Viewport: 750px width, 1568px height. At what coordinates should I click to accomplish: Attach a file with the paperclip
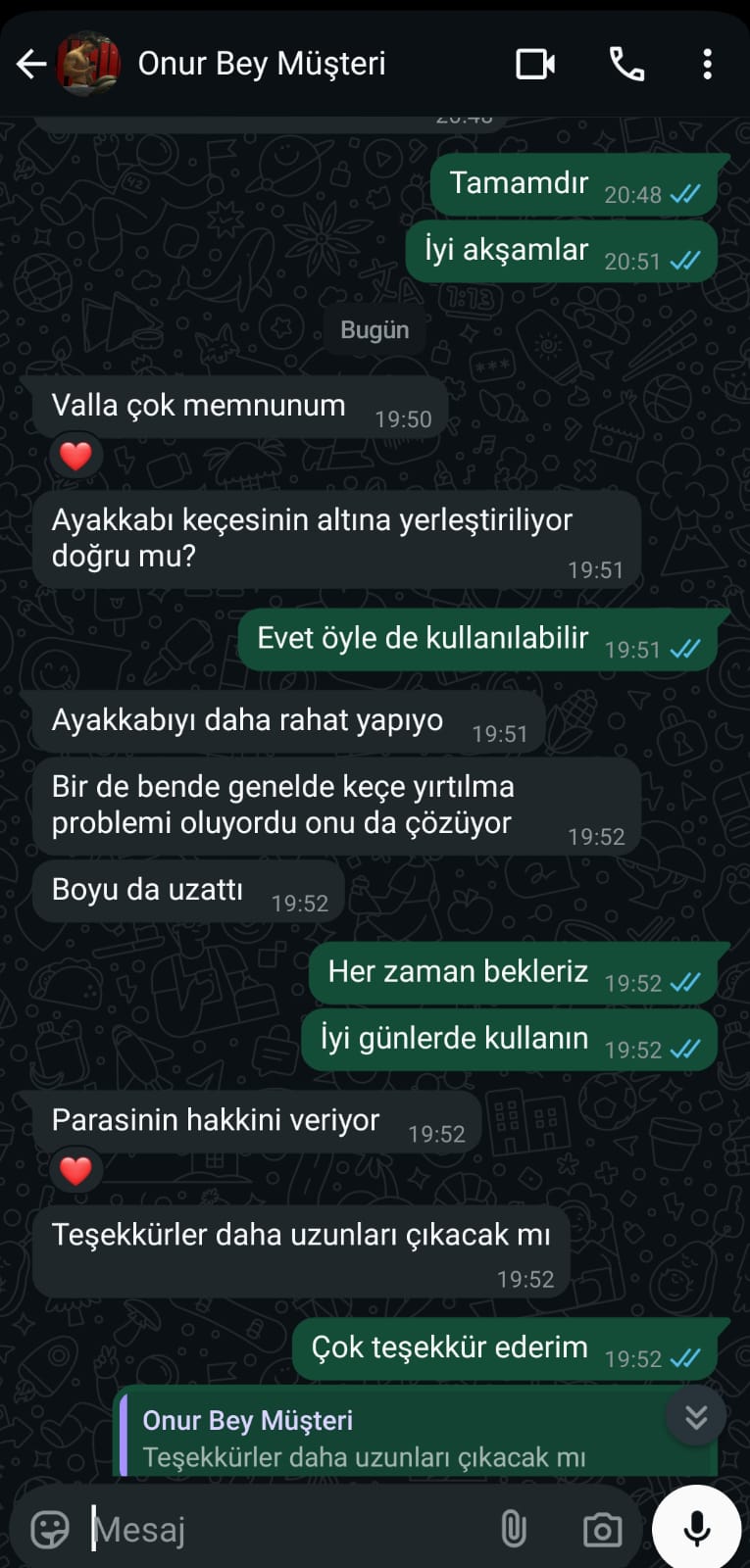click(514, 1529)
